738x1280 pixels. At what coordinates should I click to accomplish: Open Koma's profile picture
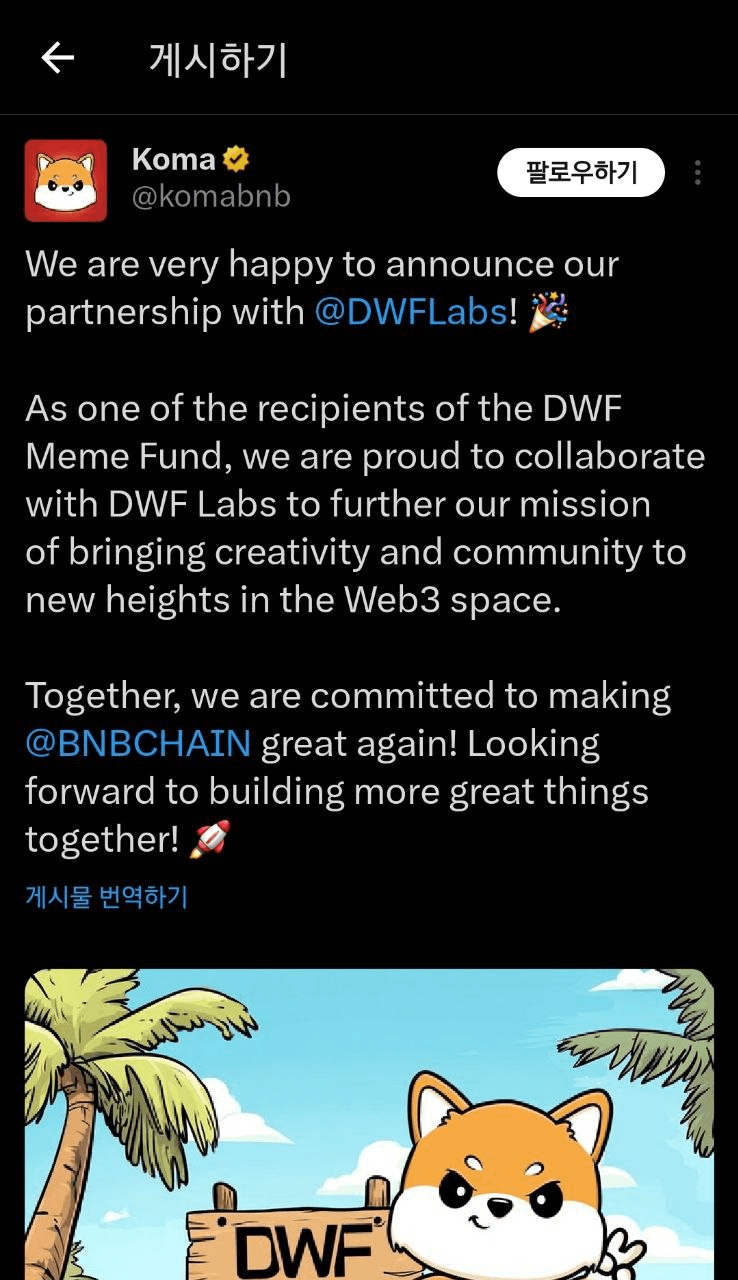(x=66, y=180)
